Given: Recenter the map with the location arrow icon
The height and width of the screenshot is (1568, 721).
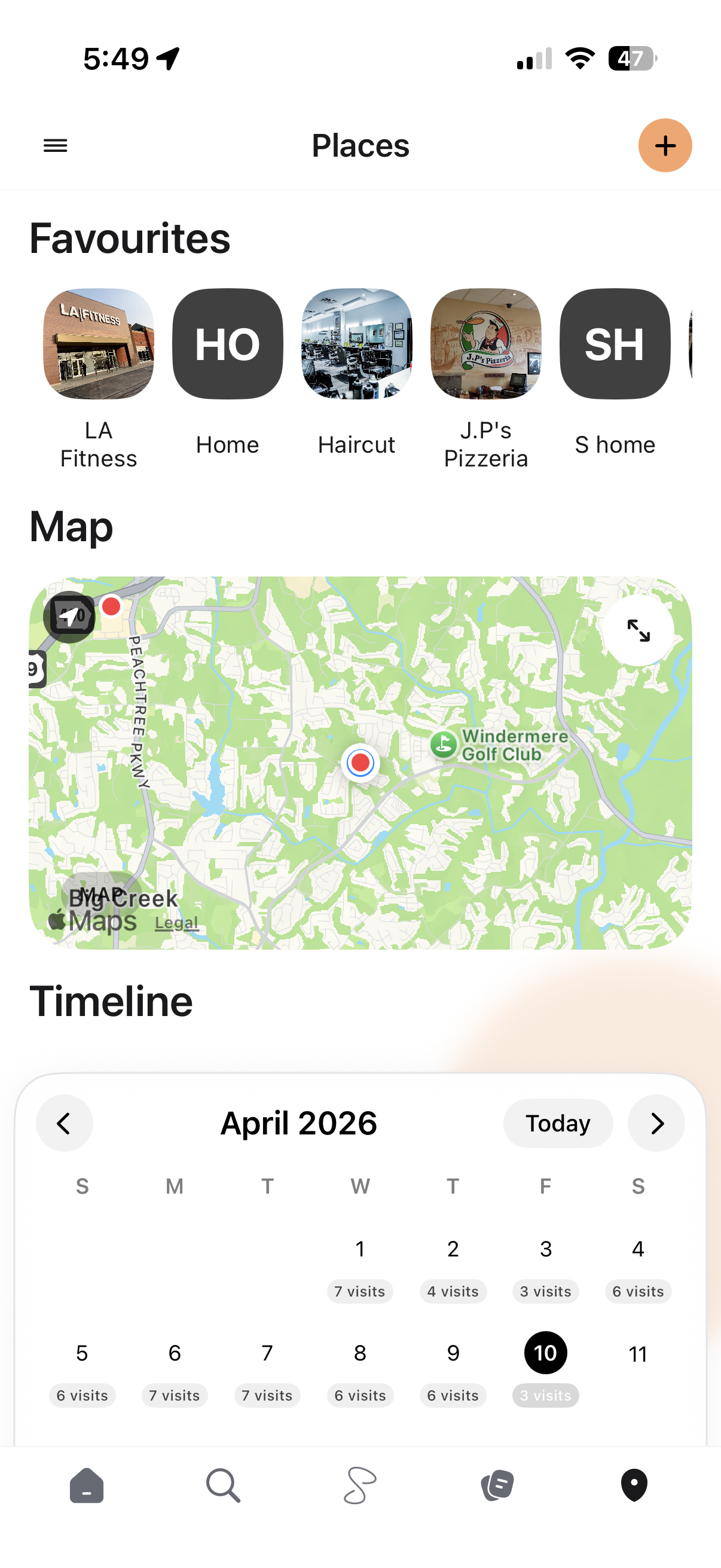Looking at the screenshot, I should pyautogui.click(x=70, y=615).
